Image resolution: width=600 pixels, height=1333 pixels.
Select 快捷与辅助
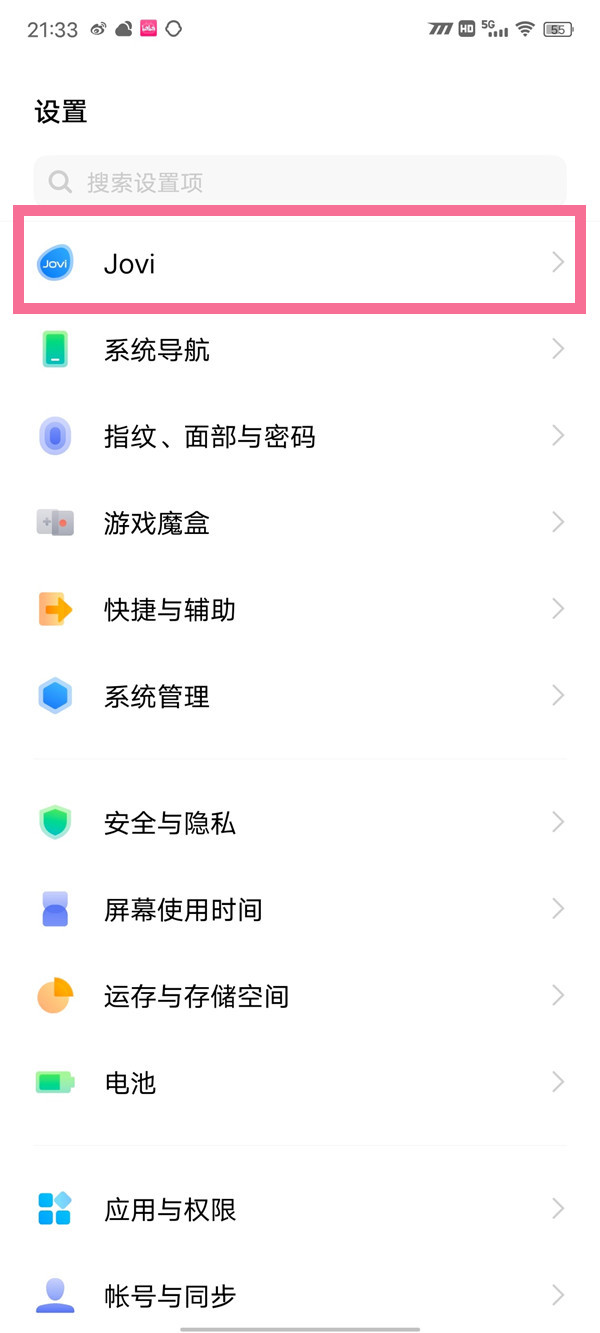300,609
